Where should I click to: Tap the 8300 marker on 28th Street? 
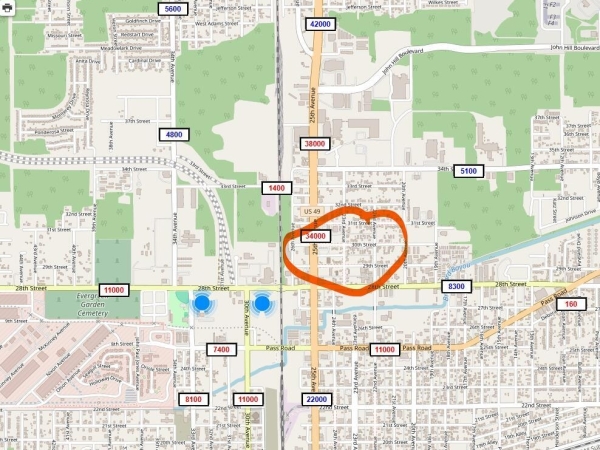pyautogui.click(x=457, y=287)
